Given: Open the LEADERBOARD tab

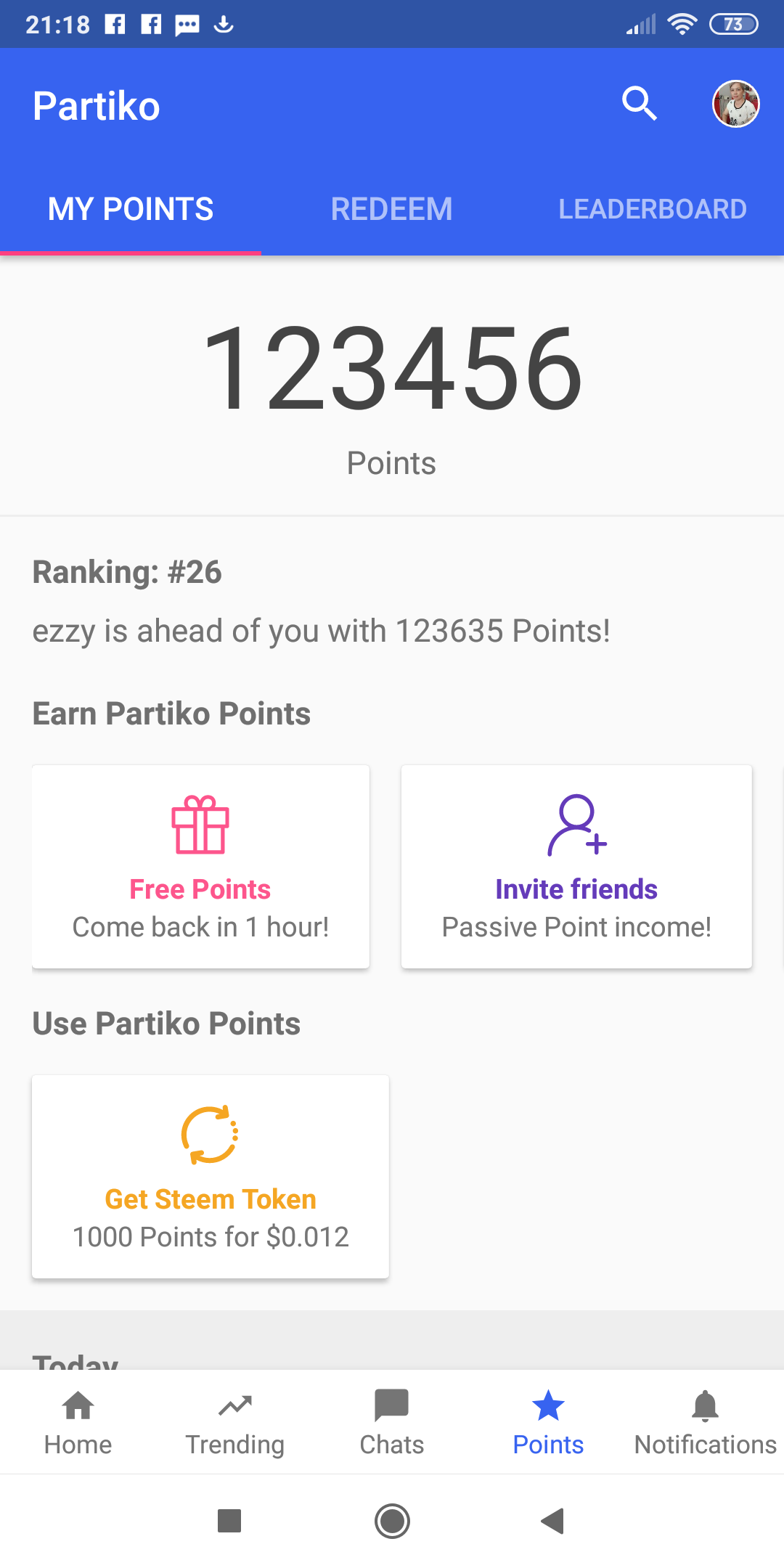Looking at the screenshot, I should pos(652,208).
